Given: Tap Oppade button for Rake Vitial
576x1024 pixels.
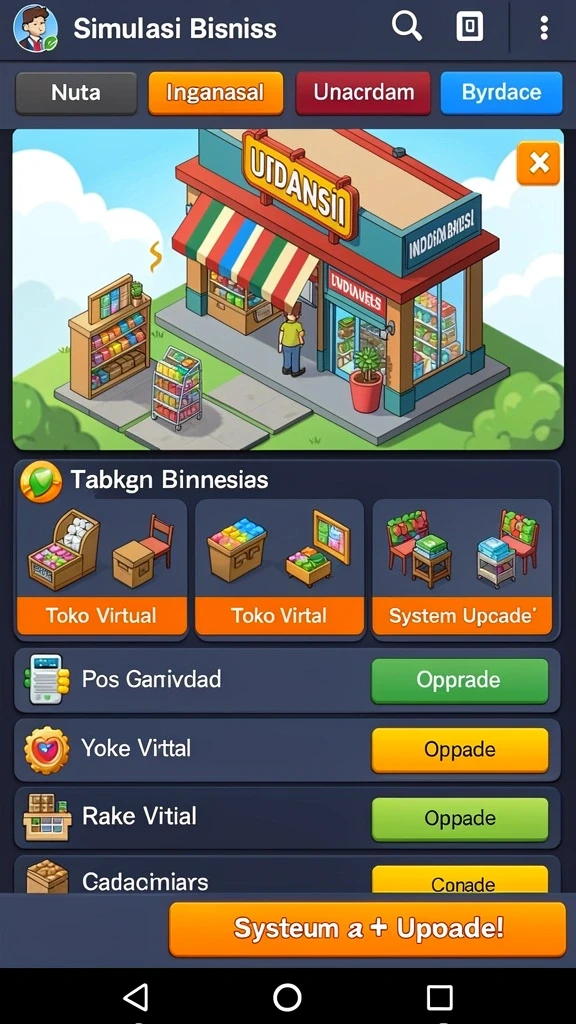Looking at the screenshot, I should (x=459, y=818).
